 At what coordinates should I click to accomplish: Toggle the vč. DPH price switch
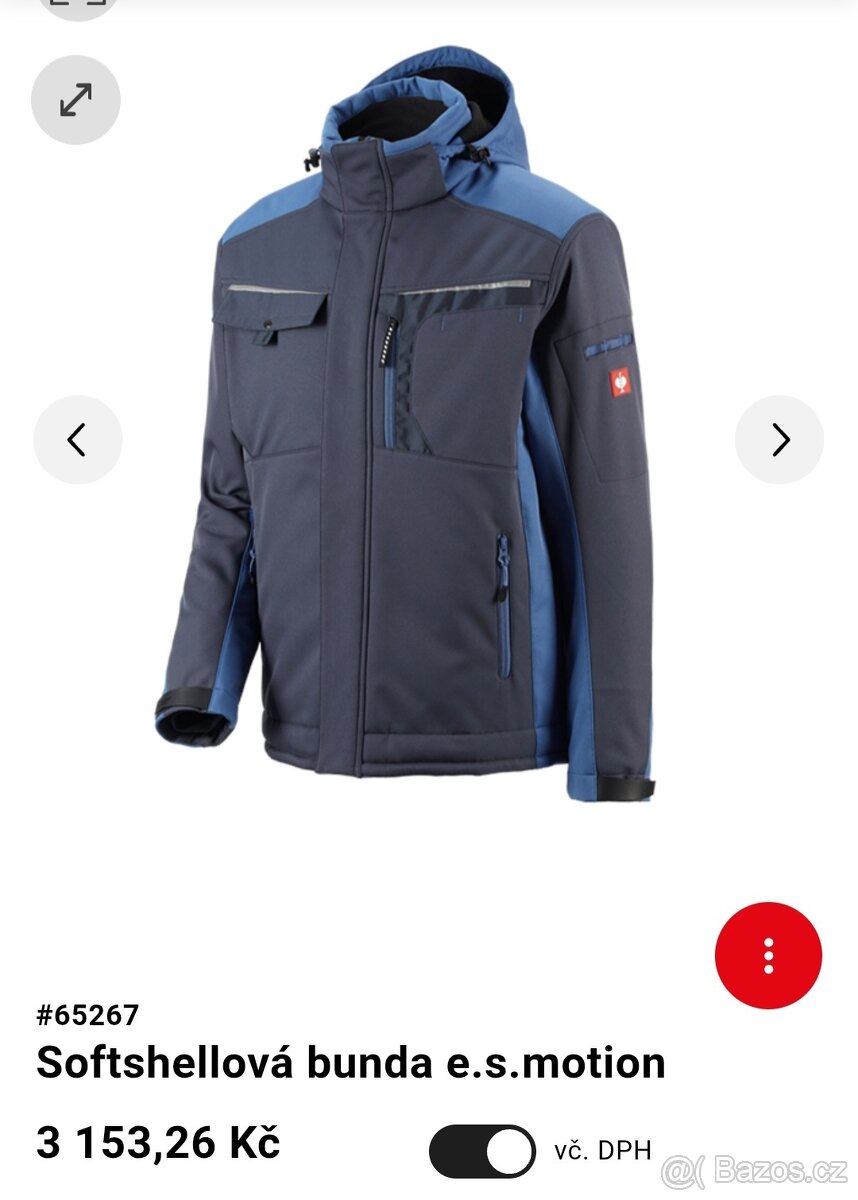coord(482,1150)
